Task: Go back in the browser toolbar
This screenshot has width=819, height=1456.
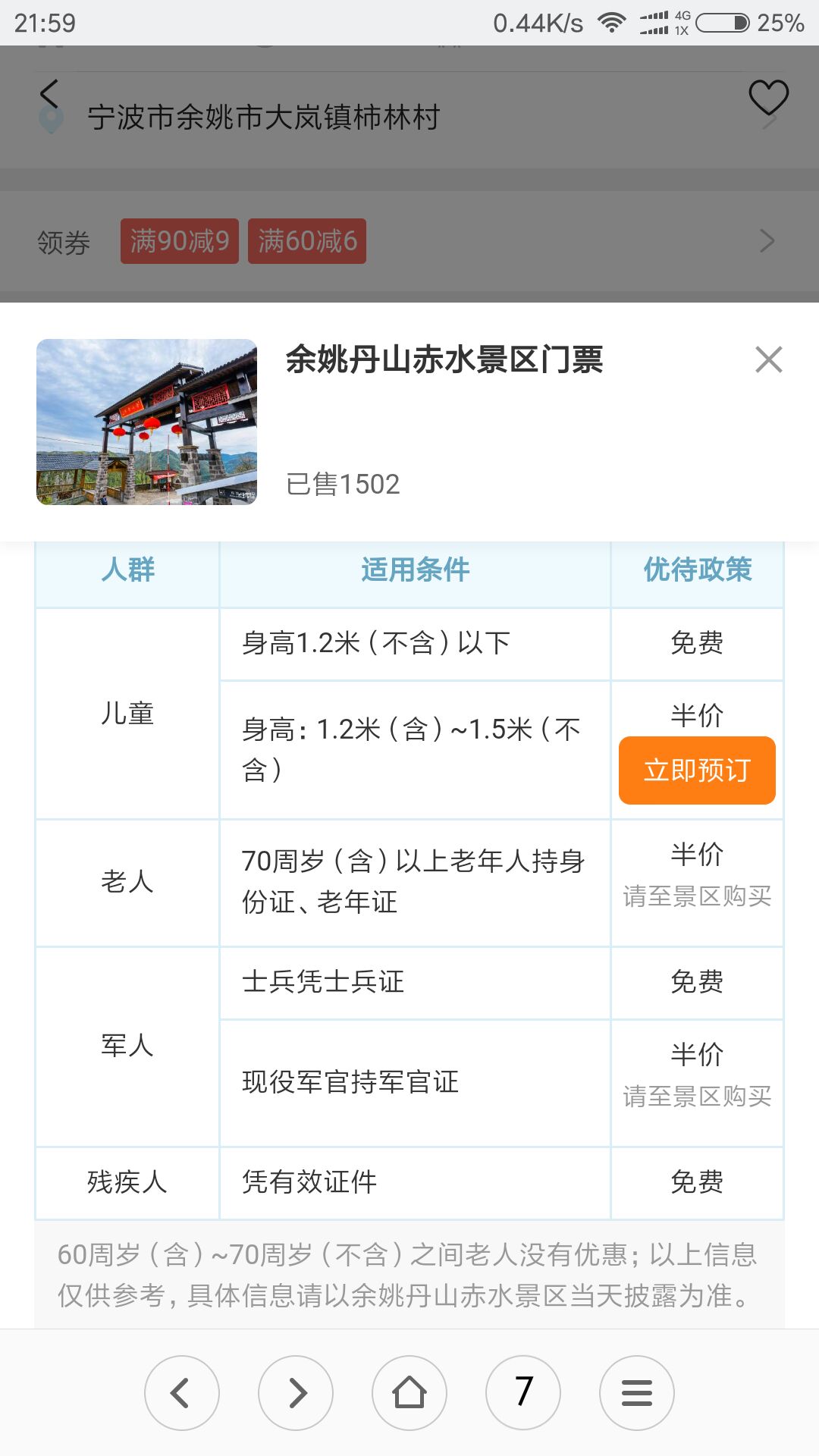Action: [x=181, y=1393]
